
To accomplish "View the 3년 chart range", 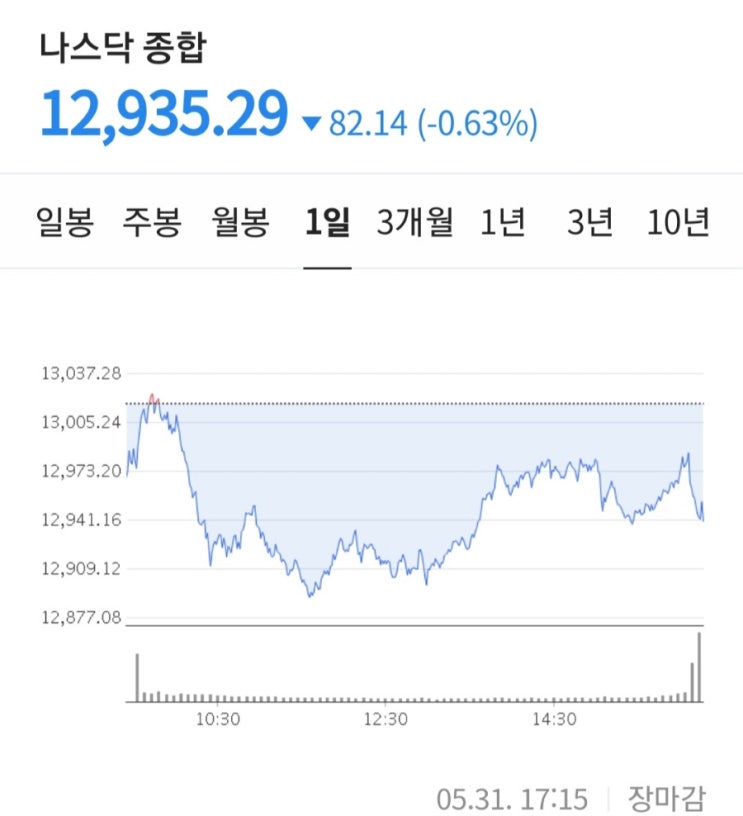I will point(590,222).
